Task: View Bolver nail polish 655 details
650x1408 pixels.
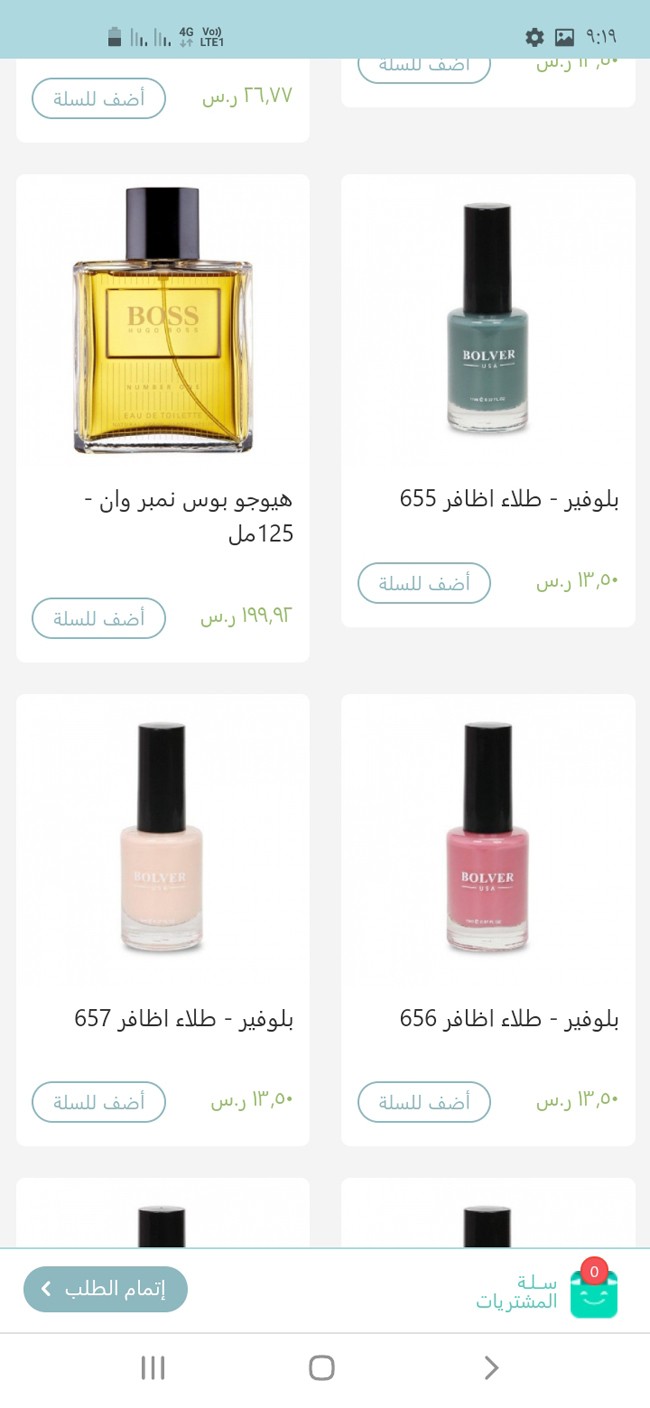Action: [488, 320]
